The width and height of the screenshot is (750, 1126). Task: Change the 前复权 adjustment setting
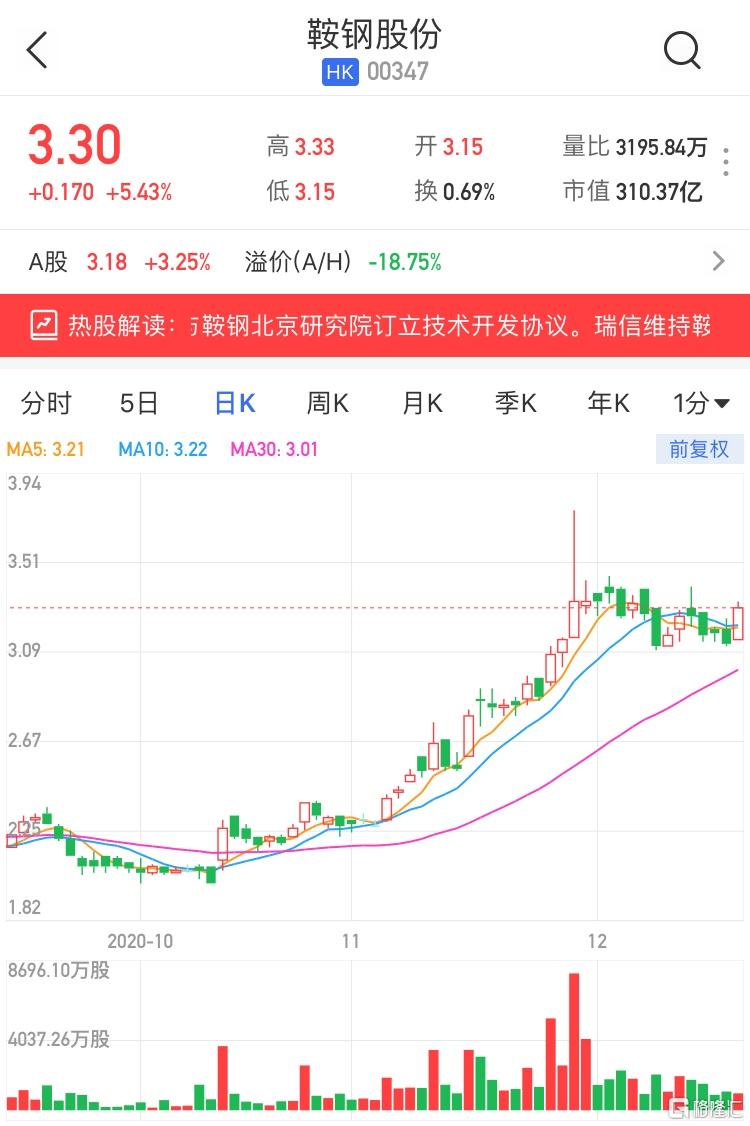coord(699,449)
